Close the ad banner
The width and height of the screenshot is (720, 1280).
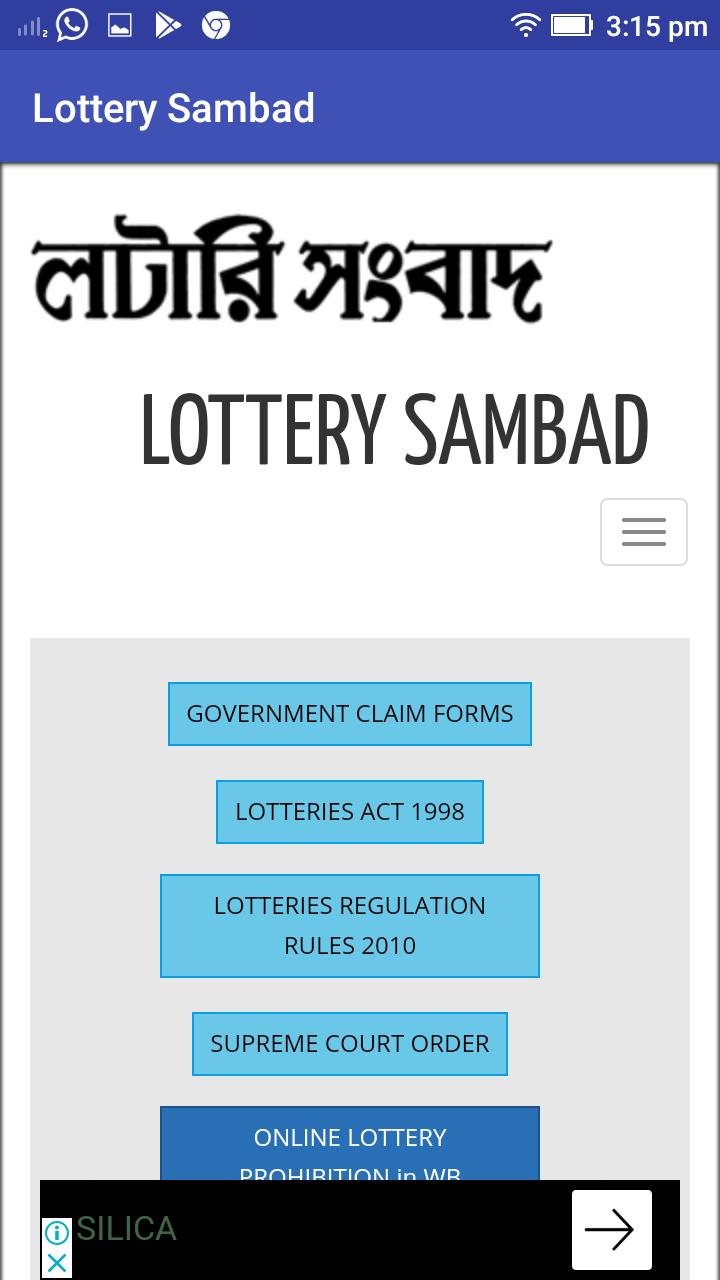(57, 1264)
